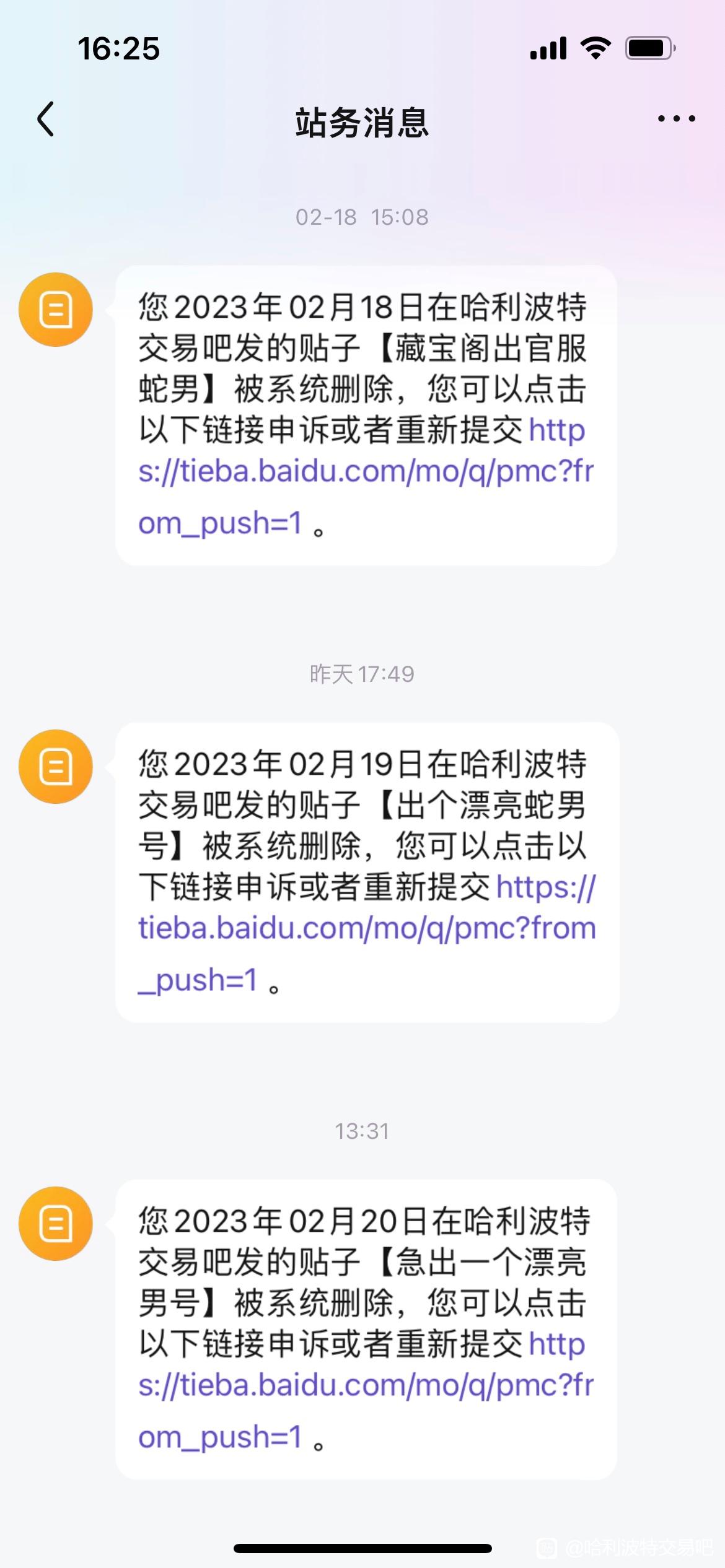The height and width of the screenshot is (1568, 725).
Task: Open the three-dot overflow menu
Action: pyautogui.click(x=676, y=118)
